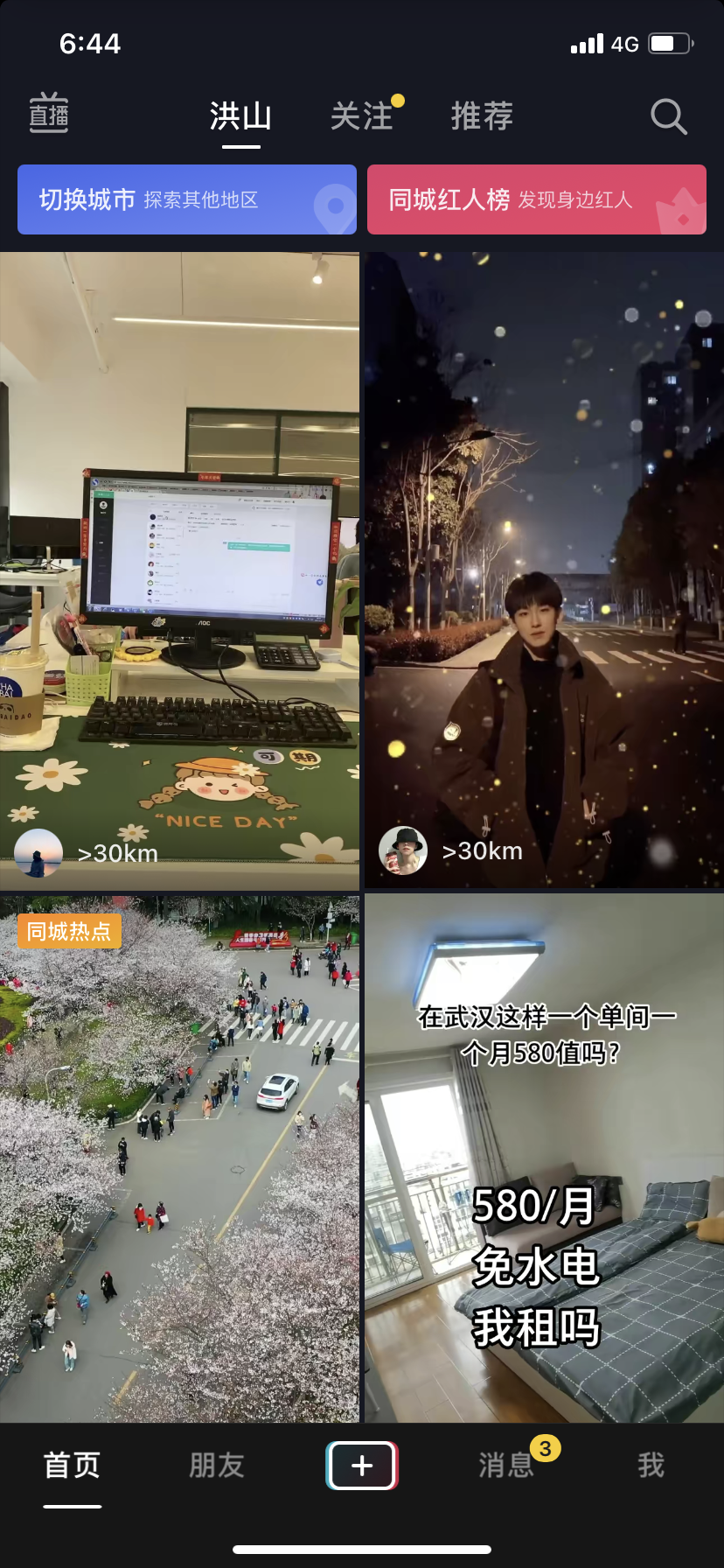This screenshot has height=1568, width=724.
Task: Go to the 首页 home tab
Action: 73,1466
